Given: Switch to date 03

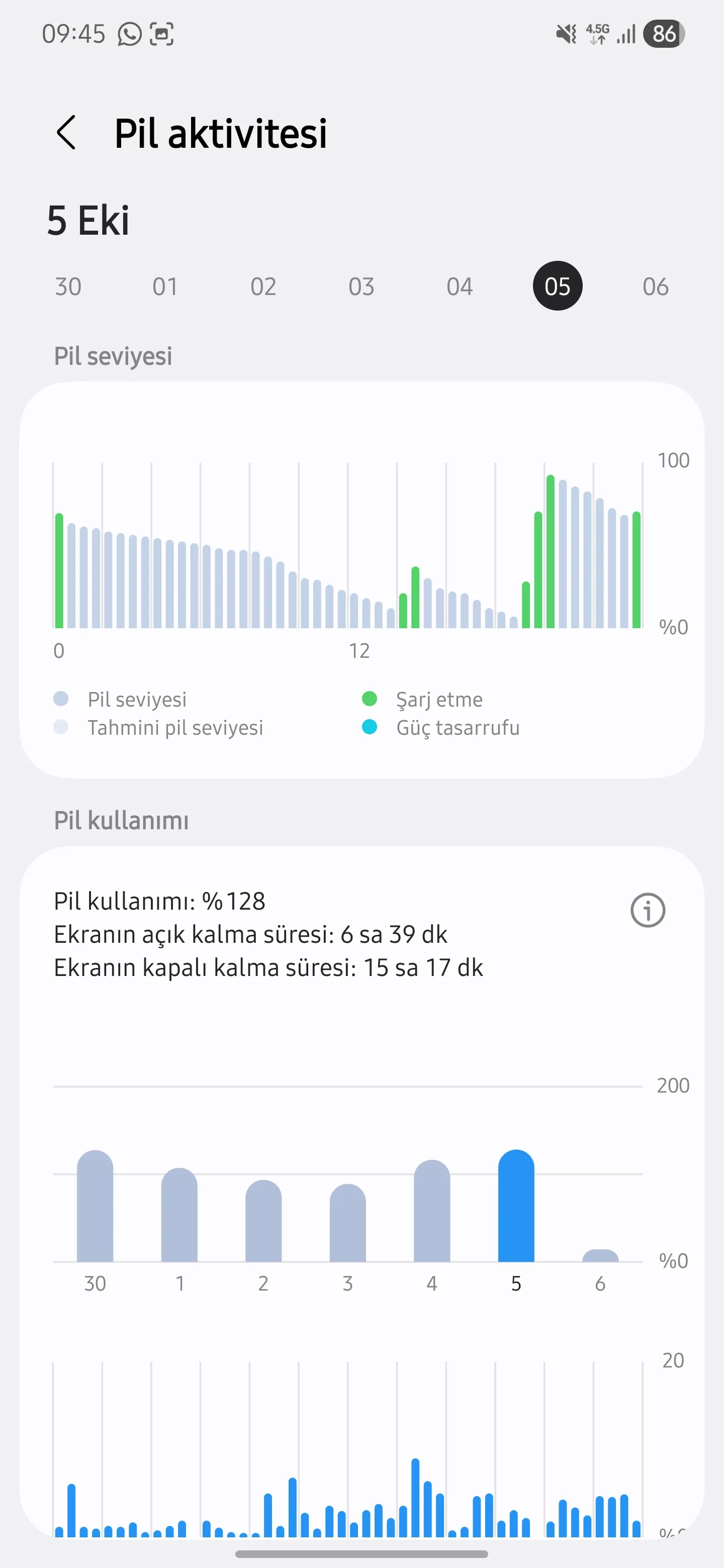Looking at the screenshot, I should (361, 286).
